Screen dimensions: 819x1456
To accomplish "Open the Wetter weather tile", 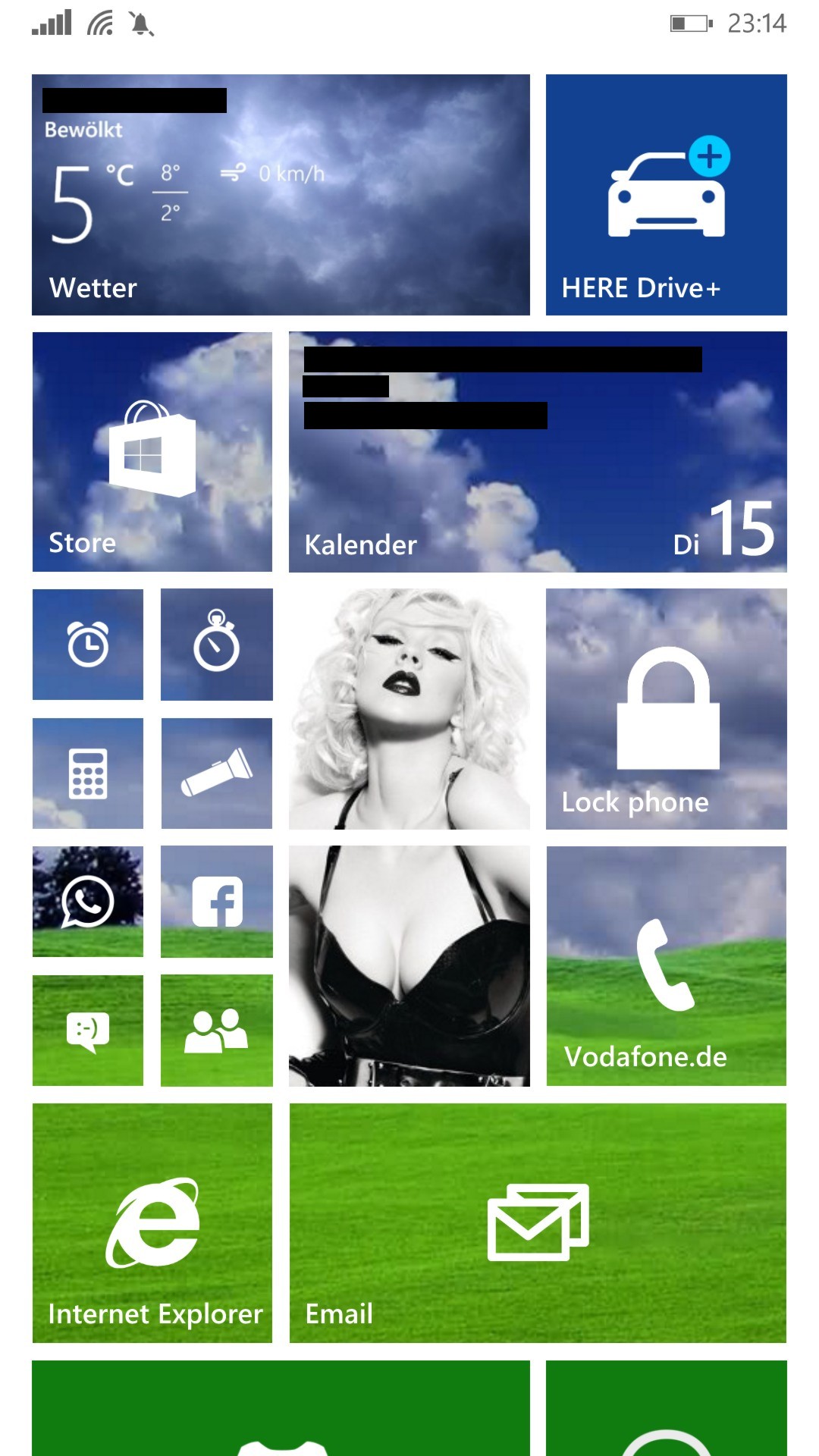I will 281,195.
